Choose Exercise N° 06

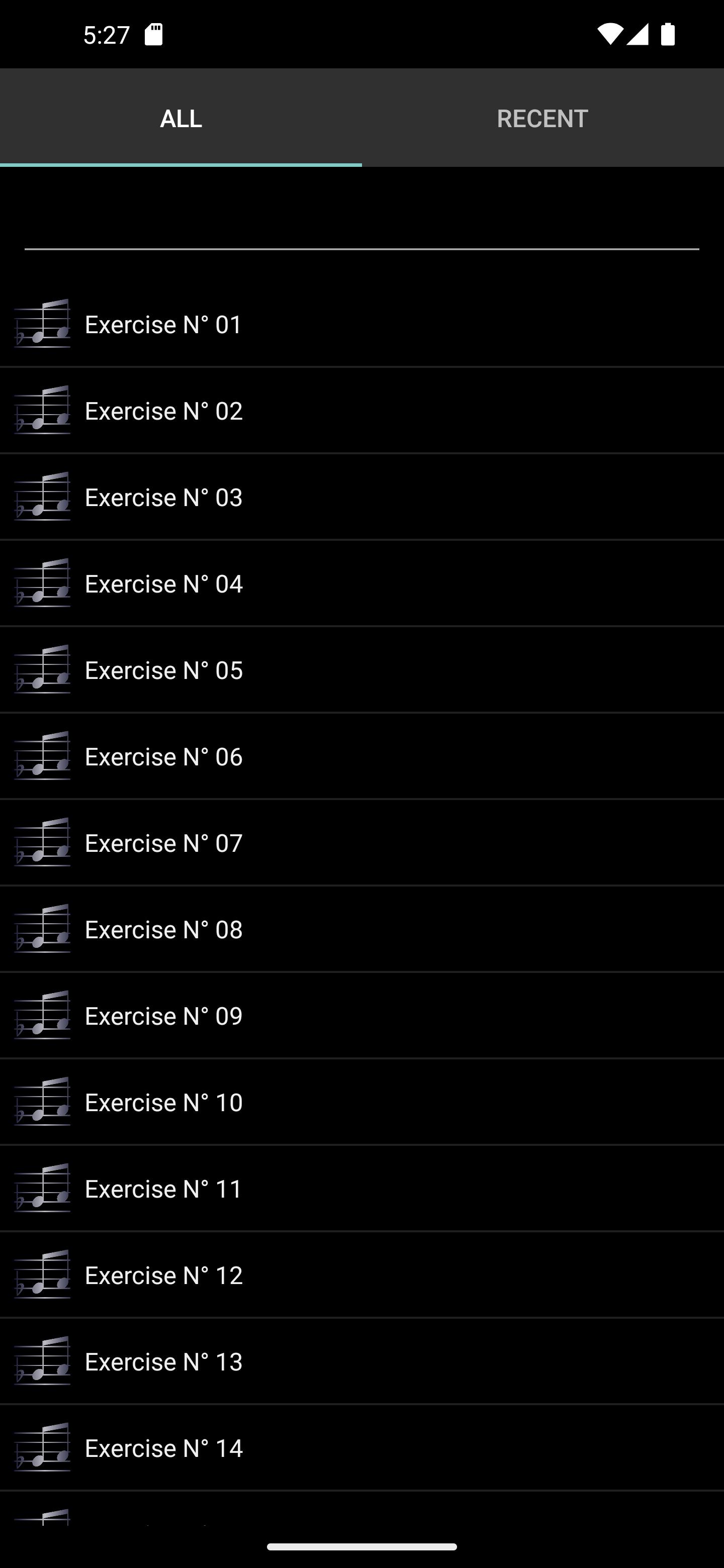361,756
